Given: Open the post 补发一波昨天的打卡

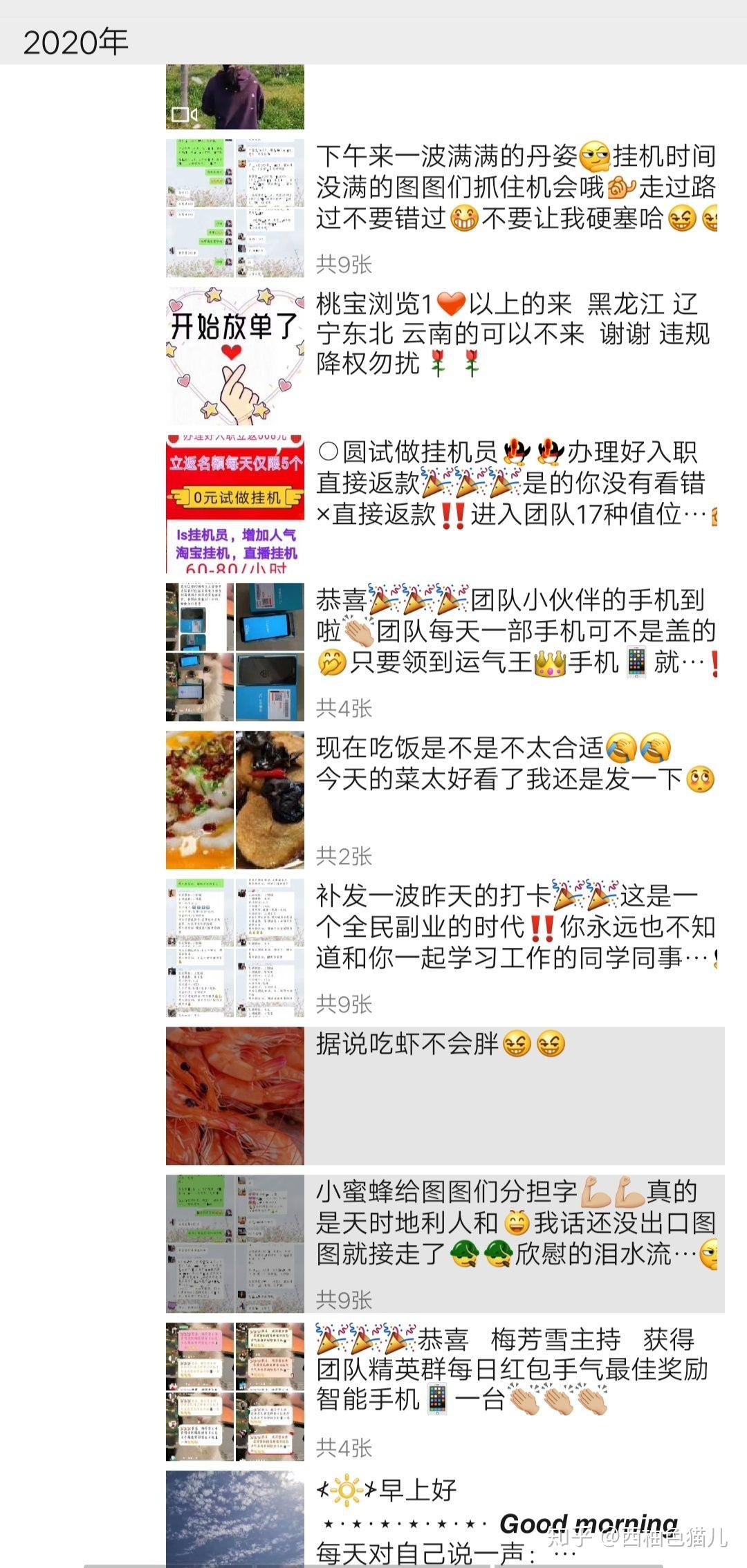Looking at the screenshot, I should (515, 926).
